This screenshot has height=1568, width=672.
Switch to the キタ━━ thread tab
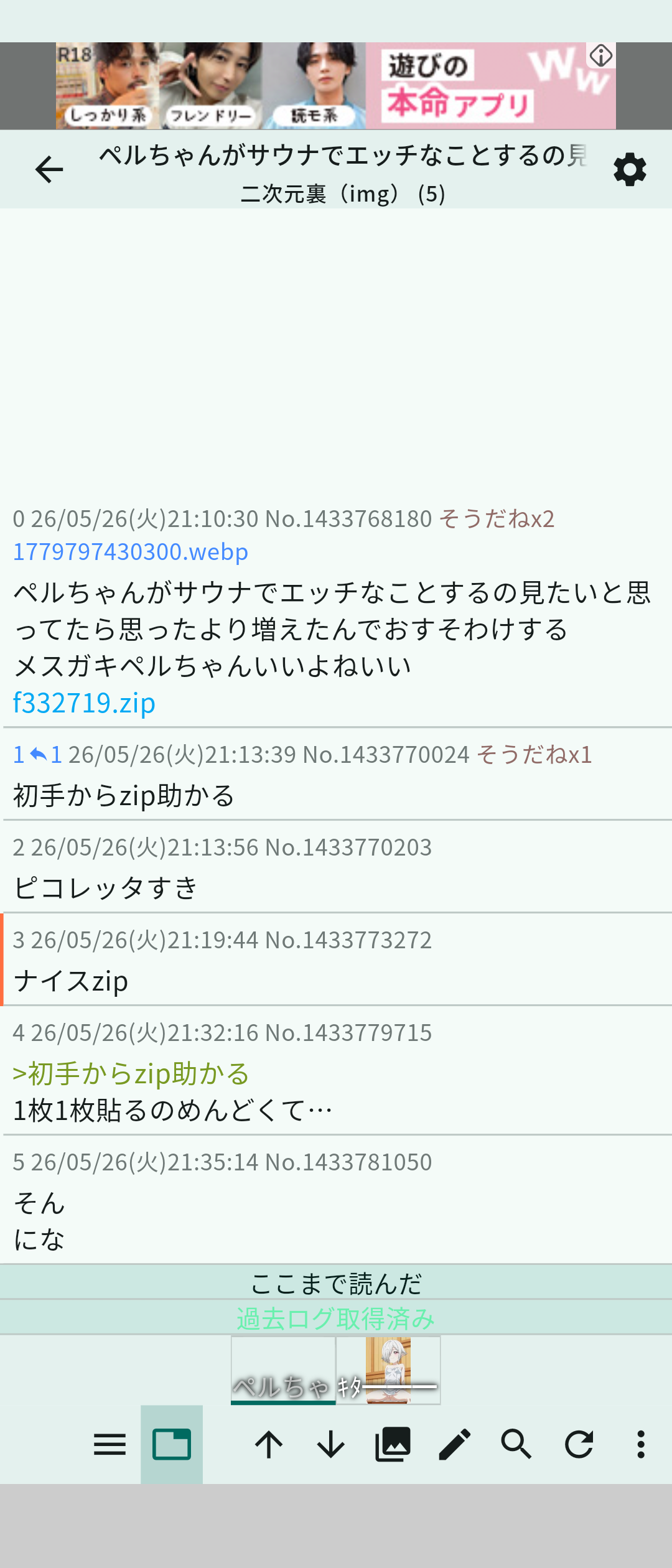click(388, 1370)
